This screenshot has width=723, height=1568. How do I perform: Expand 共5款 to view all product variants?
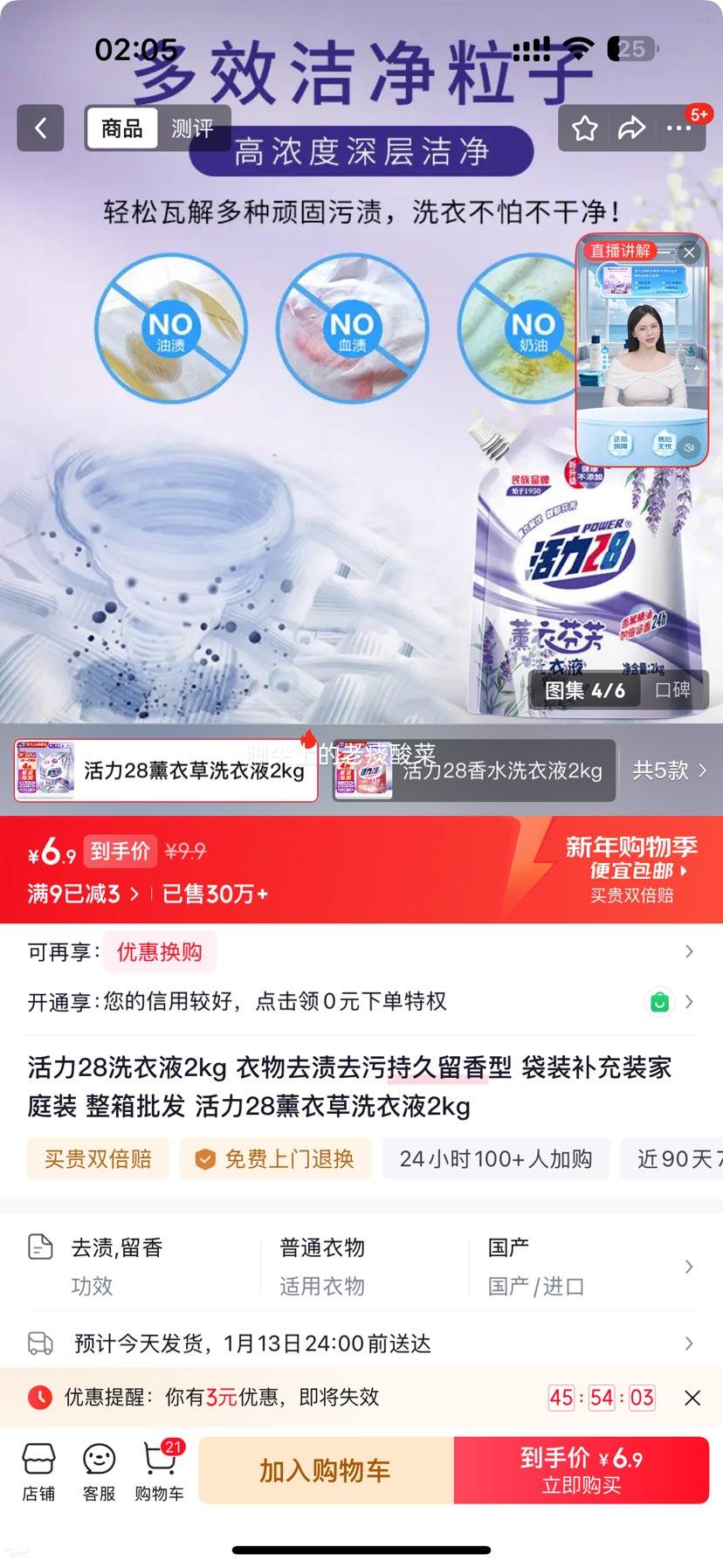click(x=668, y=771)
